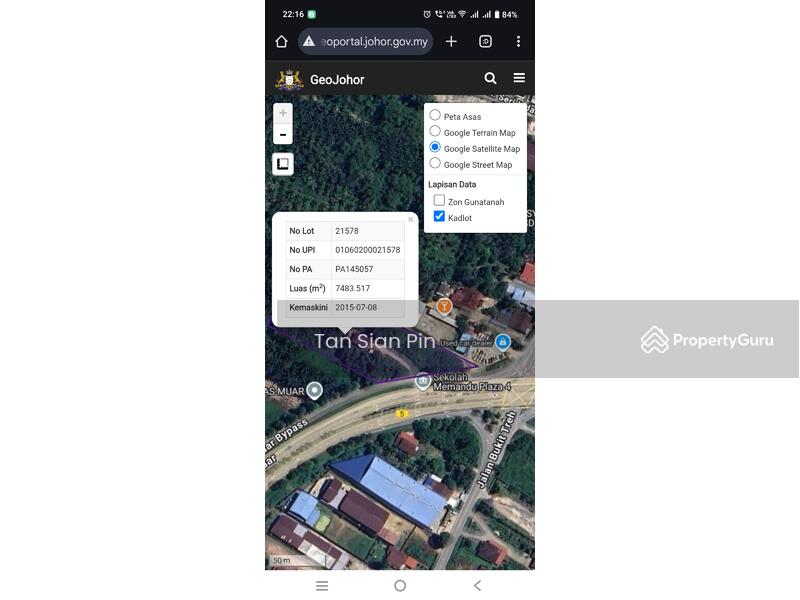Screen dimensions: 800x600
Task: Select Google Terrain Map
Action: pos(435,131)
